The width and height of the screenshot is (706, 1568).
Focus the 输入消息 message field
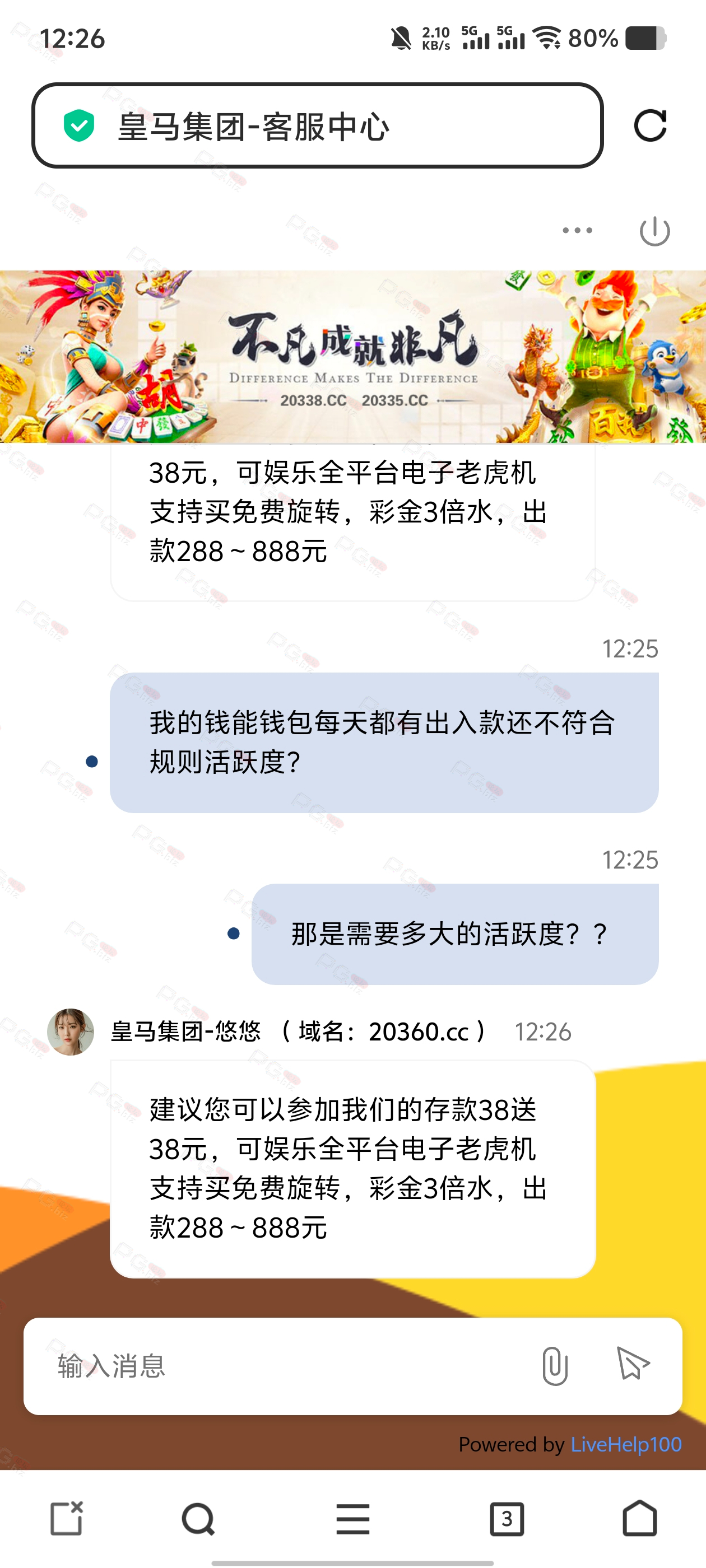click(280, 1366)
